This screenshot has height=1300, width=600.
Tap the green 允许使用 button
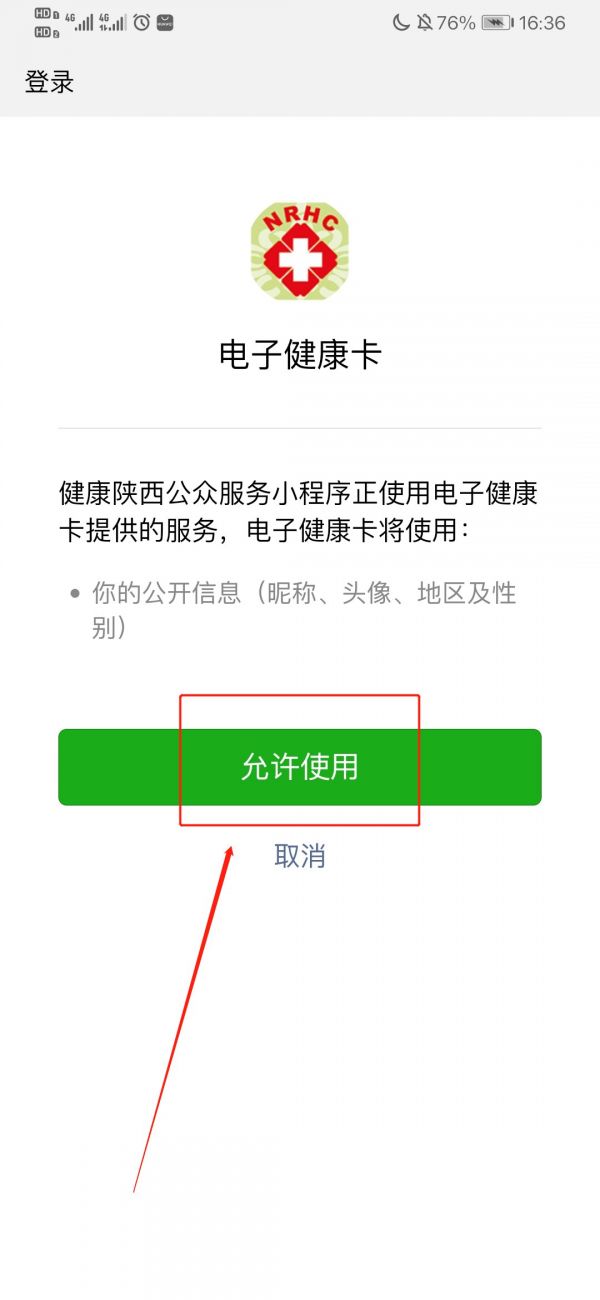300,767
